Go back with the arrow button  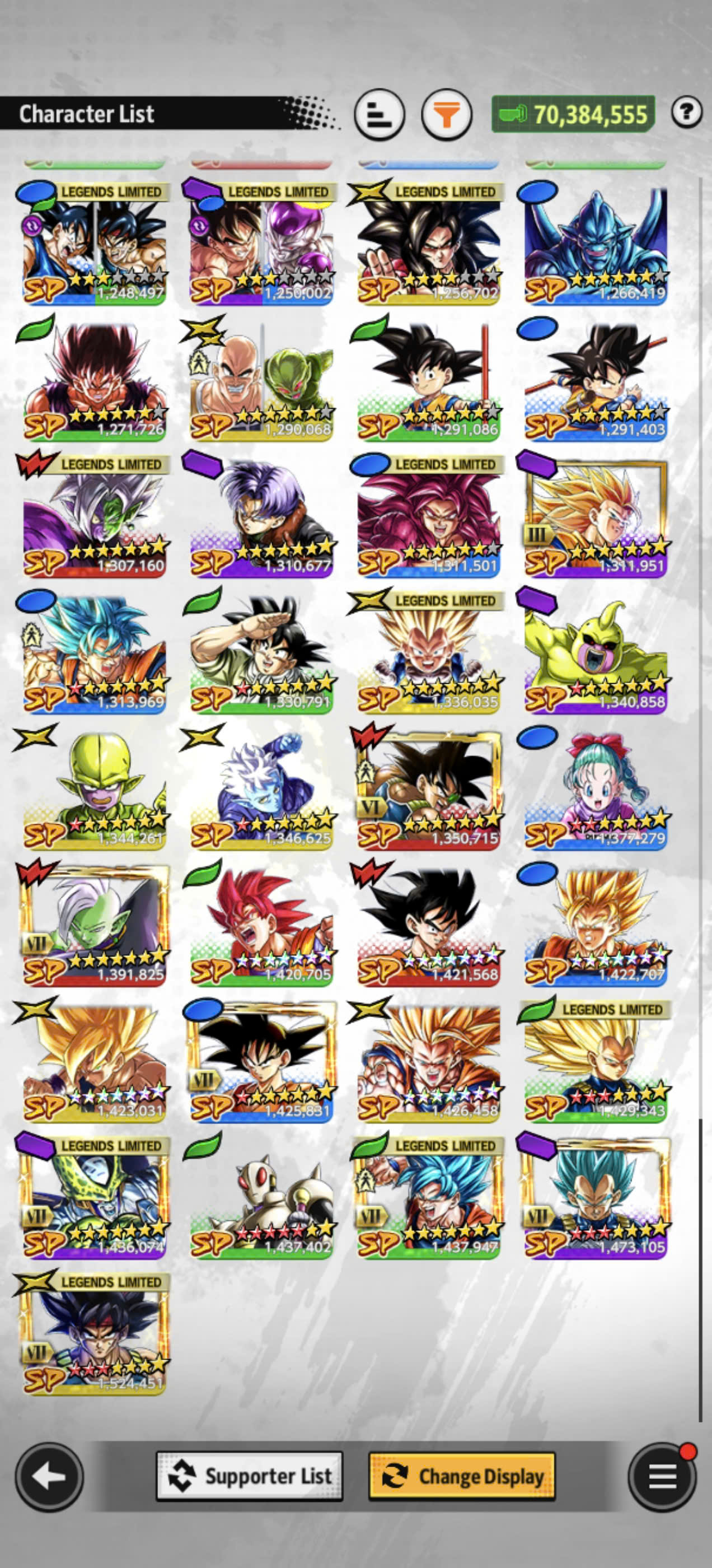(x=49, y=1477)
